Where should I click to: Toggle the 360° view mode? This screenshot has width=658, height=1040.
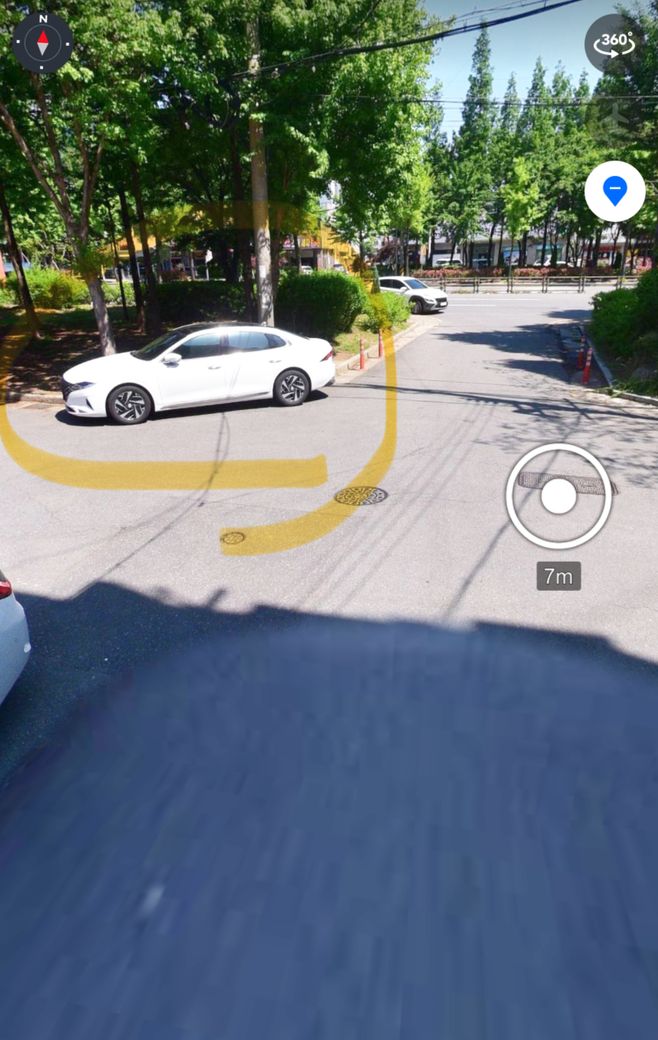(x=614, y=43)
